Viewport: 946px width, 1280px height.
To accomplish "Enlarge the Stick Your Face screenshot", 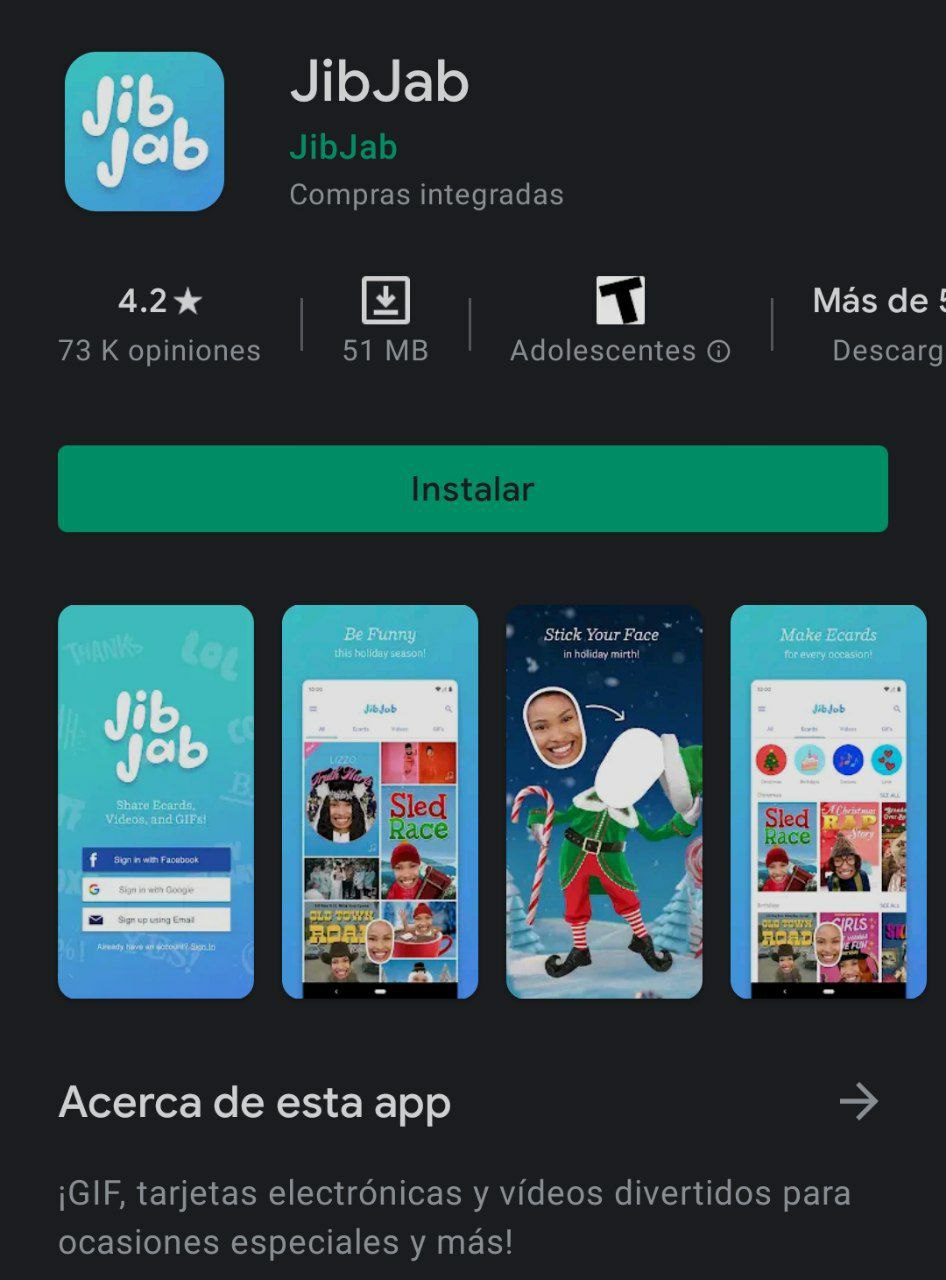I will coord(604,801).
